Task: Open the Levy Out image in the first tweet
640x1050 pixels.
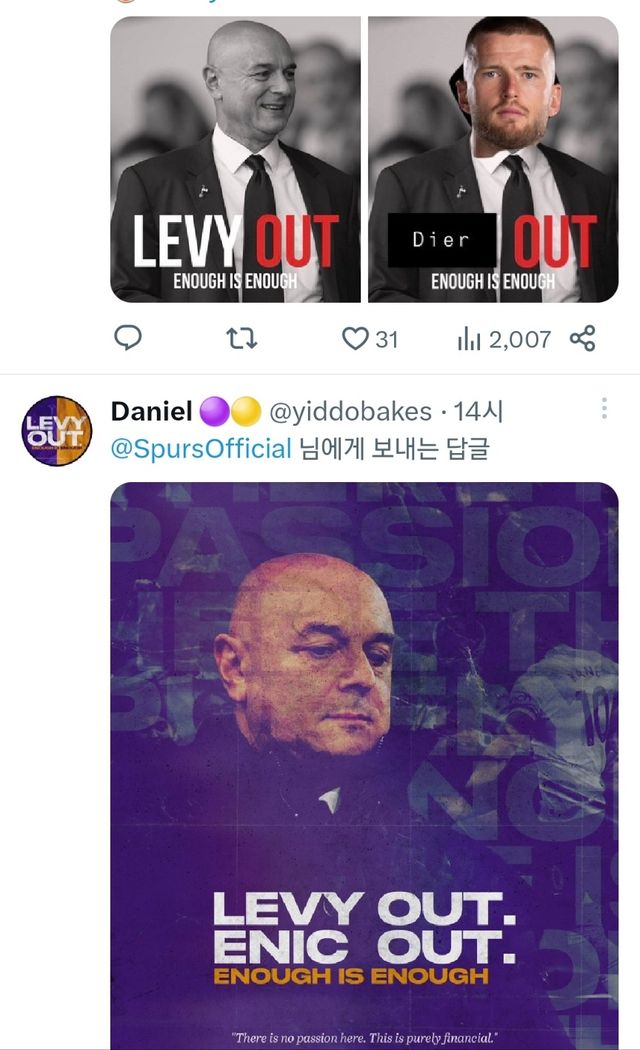Action: (x=235, y=160)
